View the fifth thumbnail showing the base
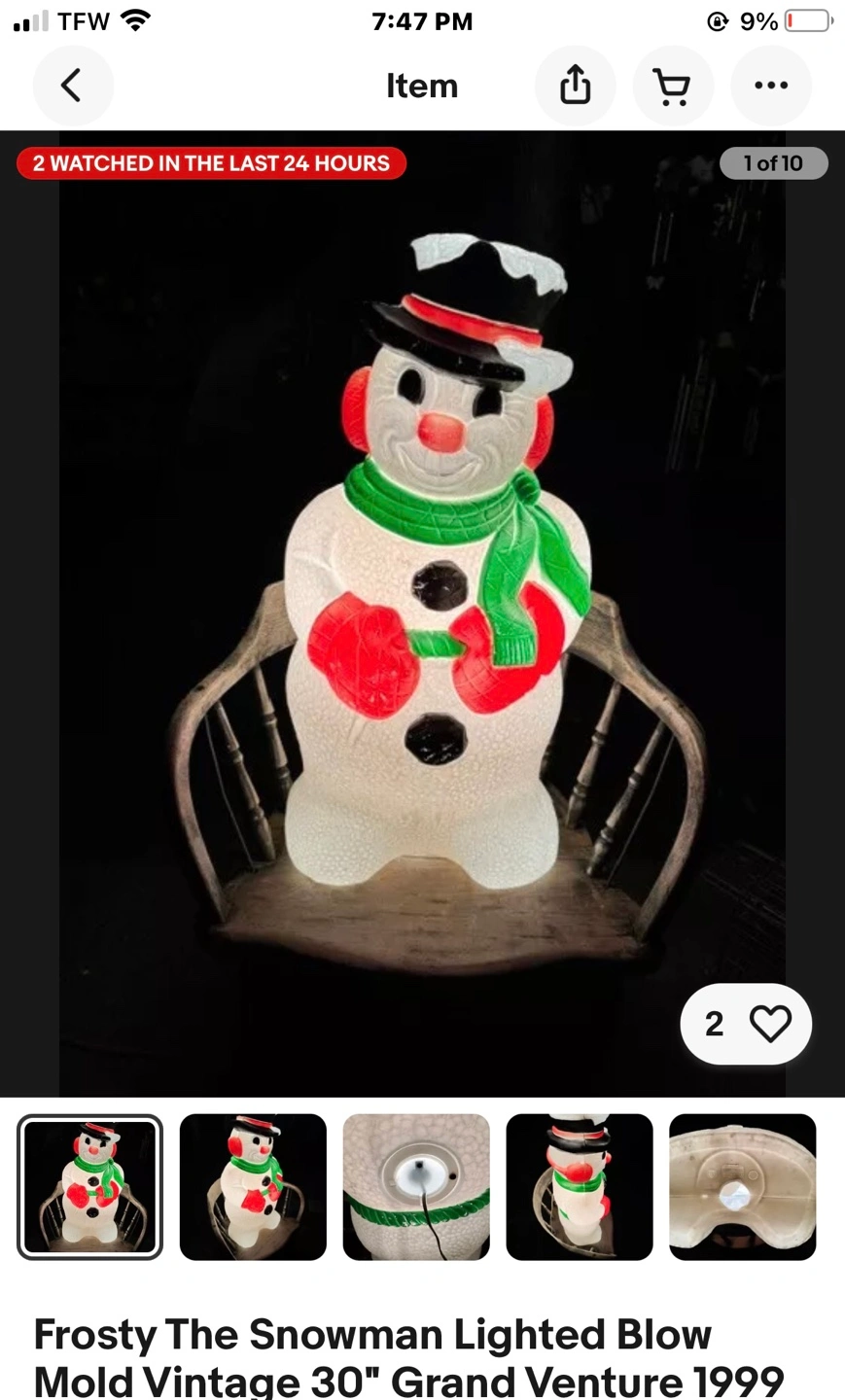The height and width of the screenshot is (1400, 845). [x=743, y=1187]
